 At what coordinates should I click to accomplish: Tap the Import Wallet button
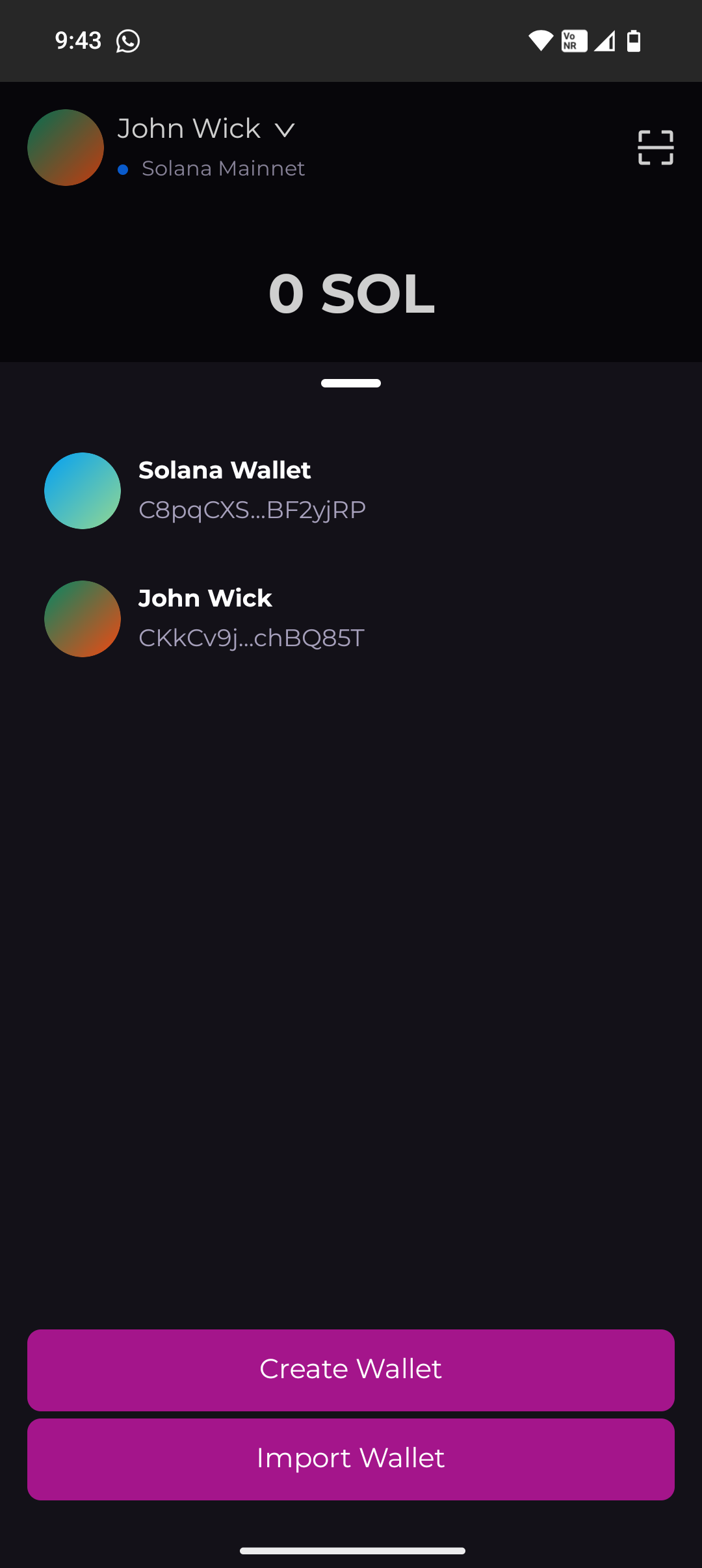pyautogui.click(x=351, y=1459)
